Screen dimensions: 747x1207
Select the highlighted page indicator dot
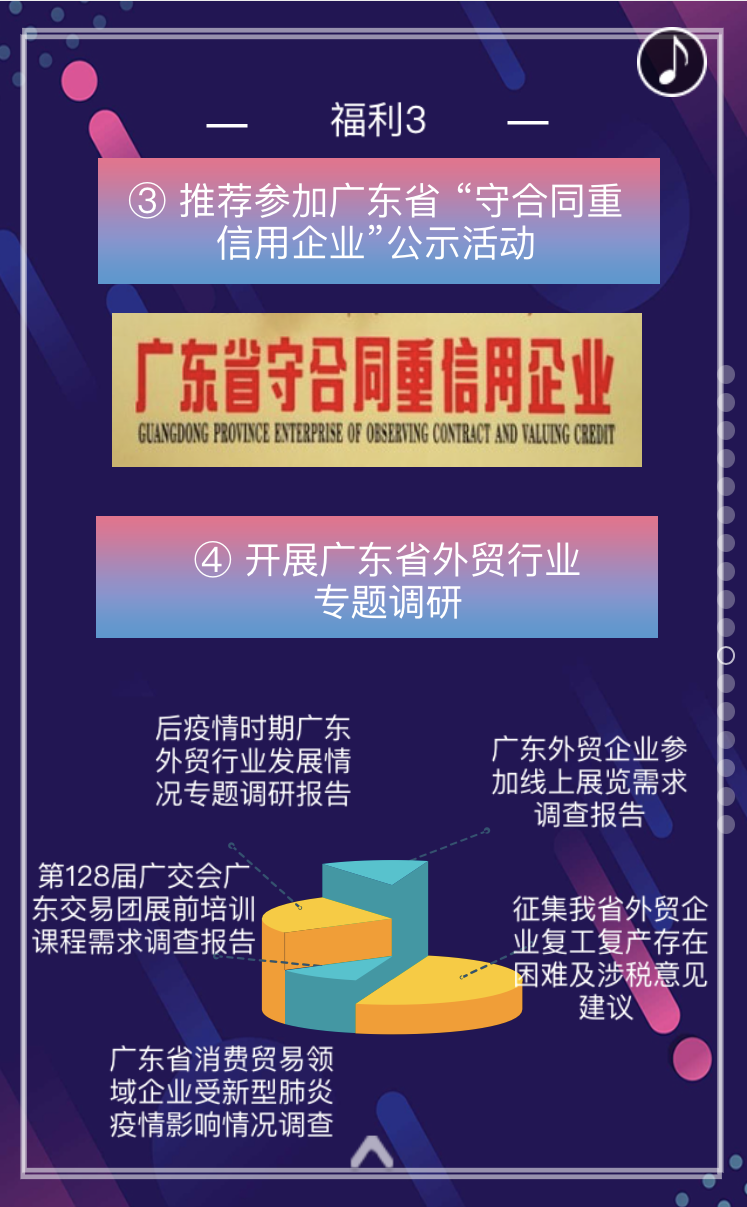click(x=727, y=656)
